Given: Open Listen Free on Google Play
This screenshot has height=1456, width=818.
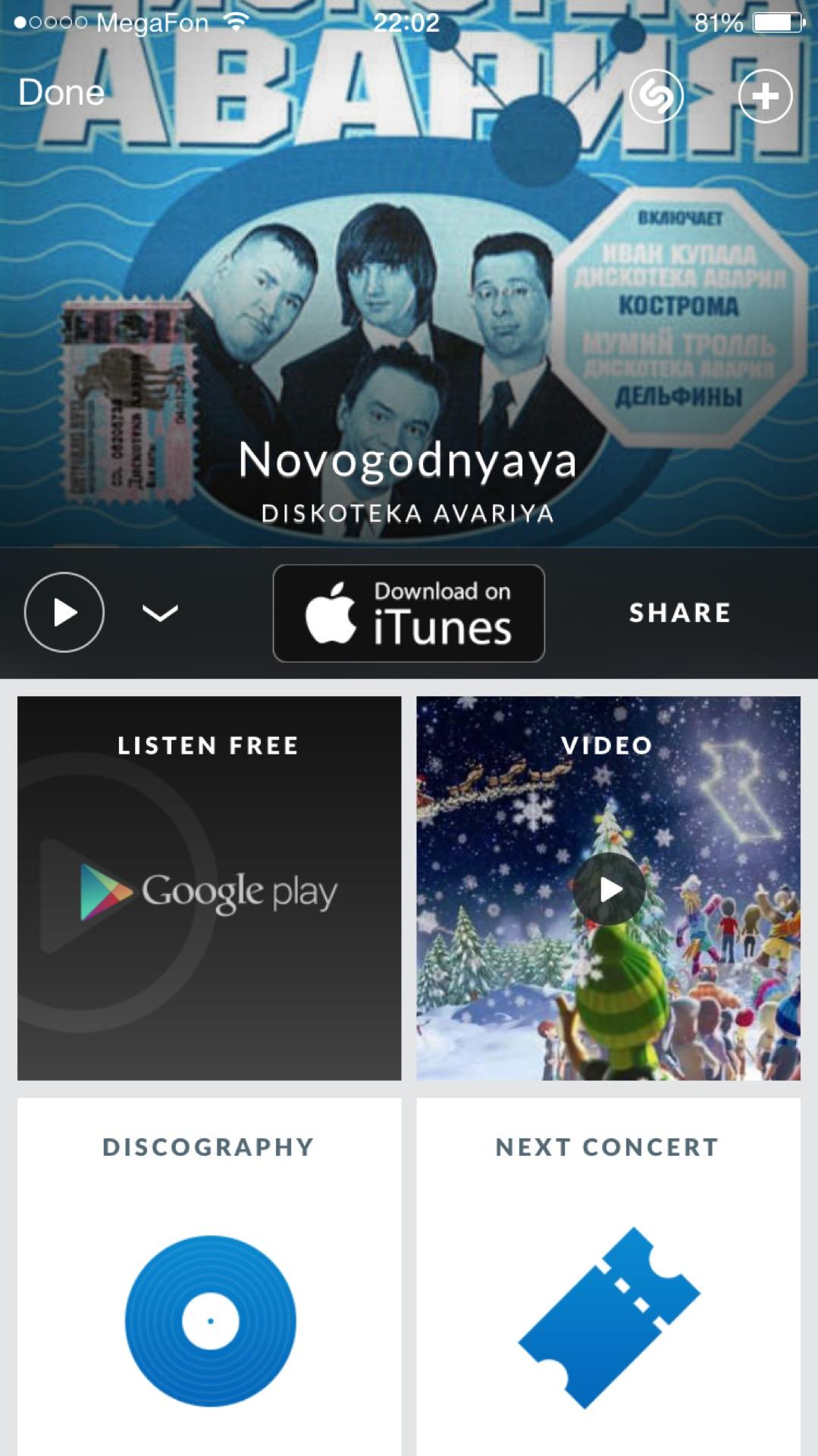Looking at the screenshot, I should pyautogui.click(x=209, y=888).
